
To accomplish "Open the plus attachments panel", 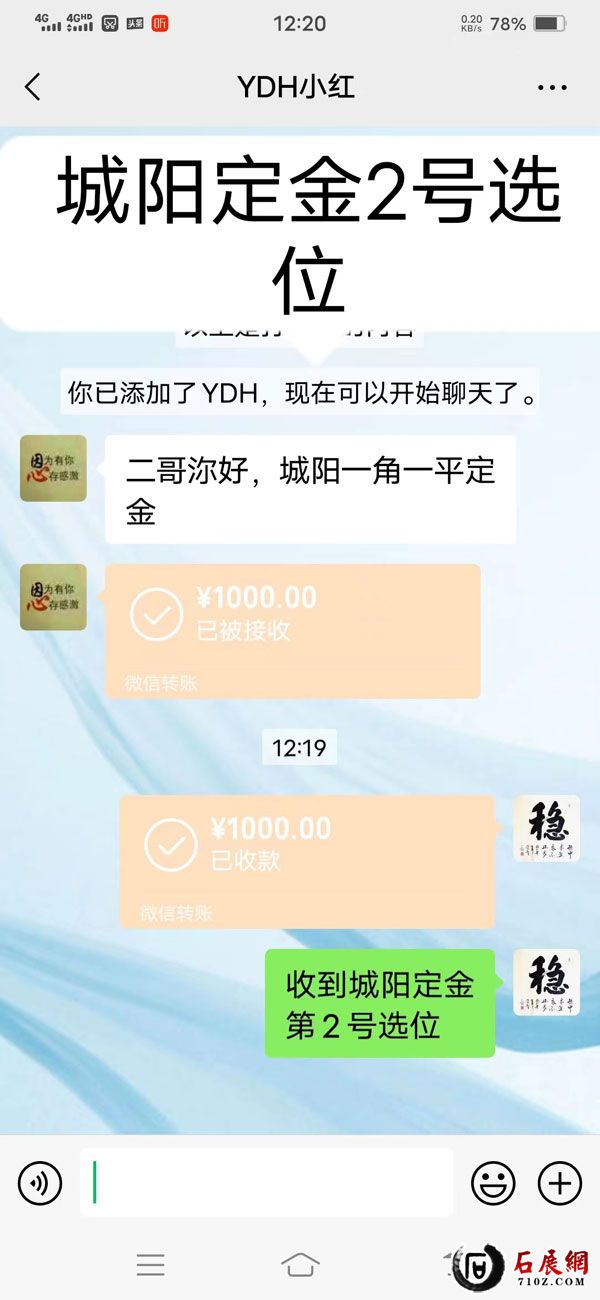I will point(560,1184).
